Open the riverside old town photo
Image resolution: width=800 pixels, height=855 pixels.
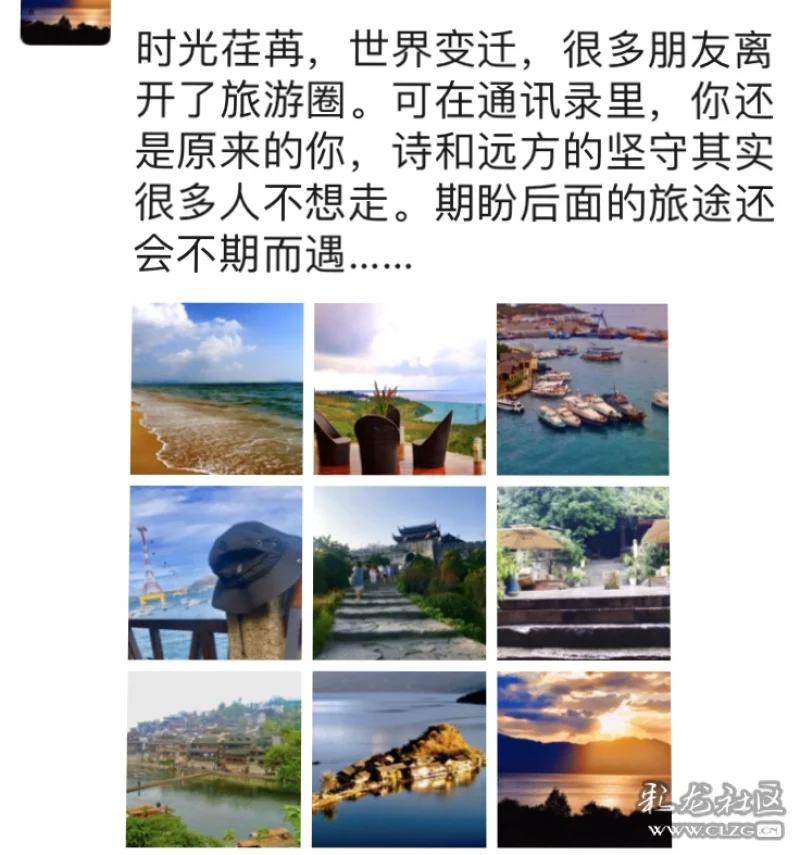coord(214,758)
